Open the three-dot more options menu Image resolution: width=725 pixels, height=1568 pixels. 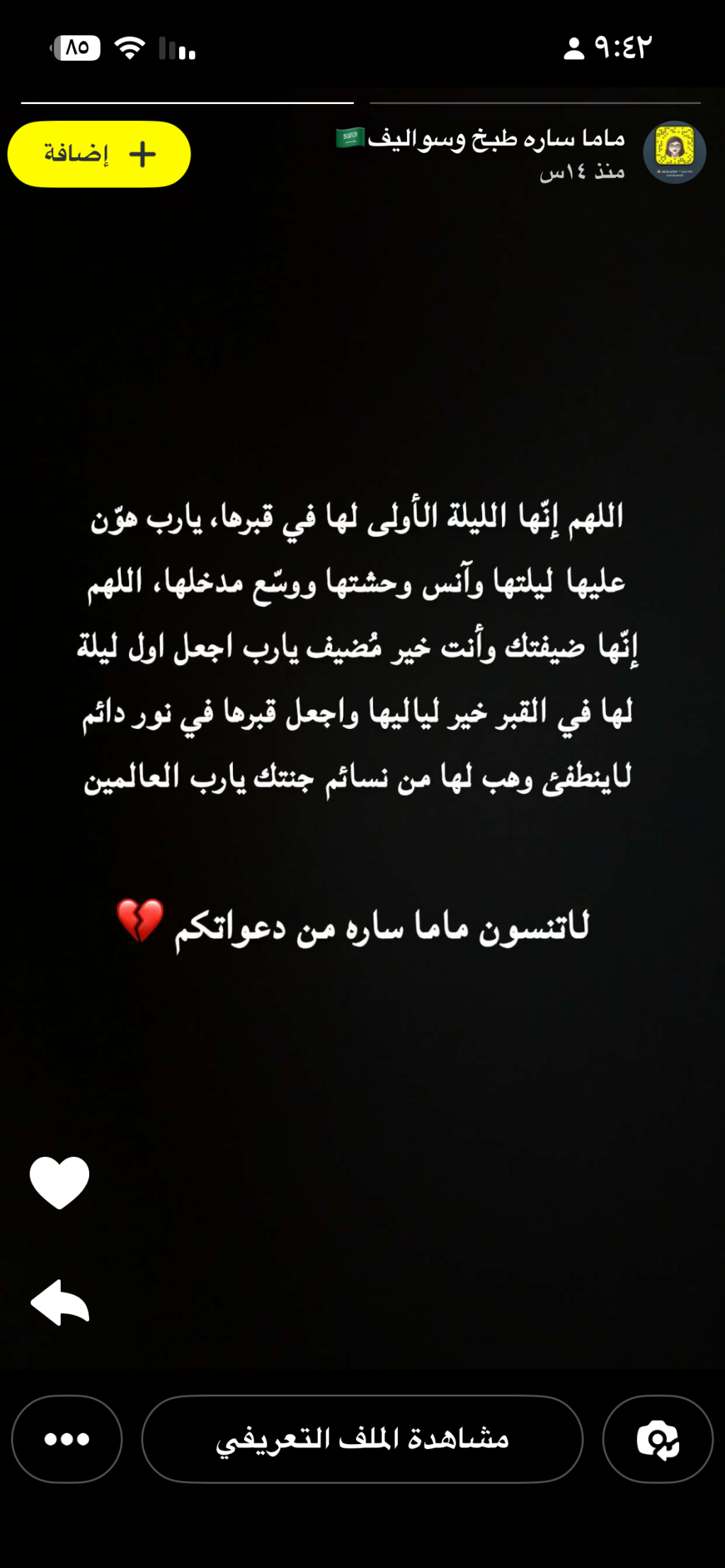click(67, 1439)
